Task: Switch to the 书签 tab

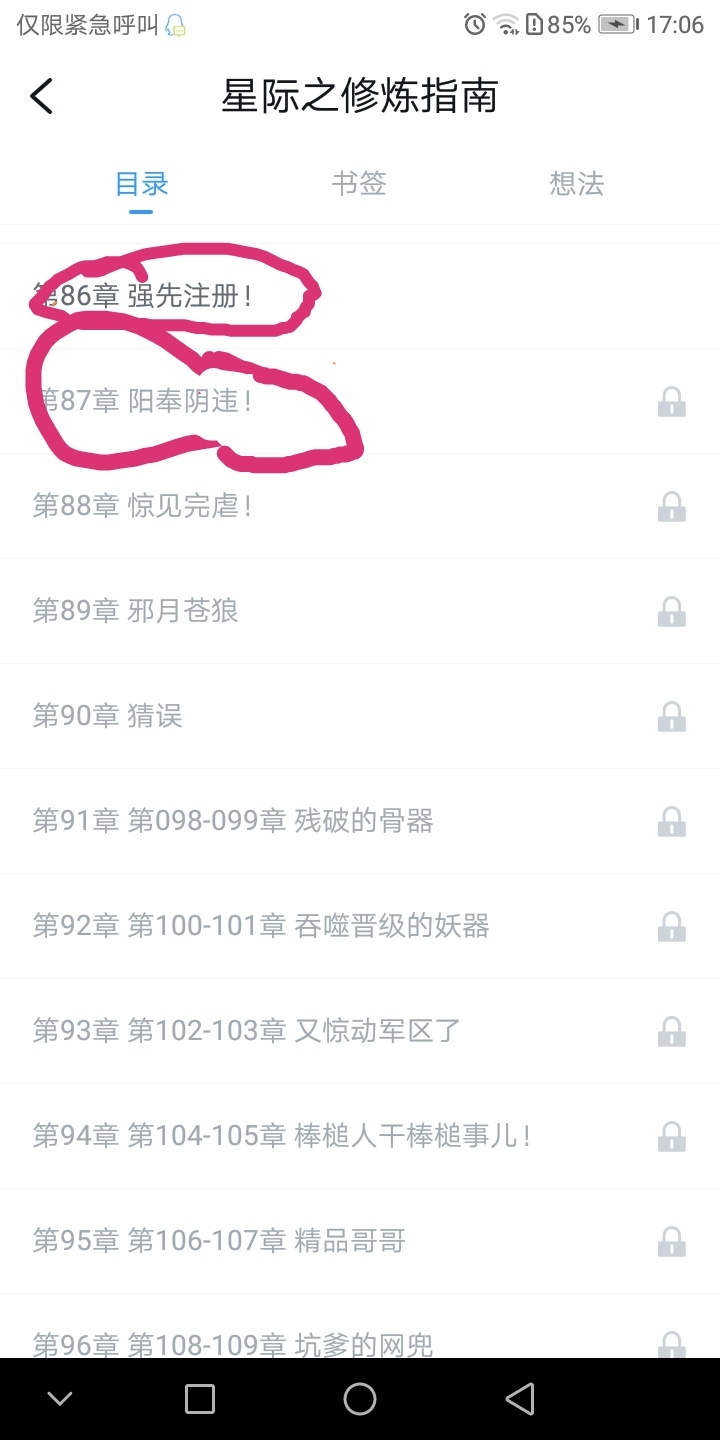Action: click(359, 184)
